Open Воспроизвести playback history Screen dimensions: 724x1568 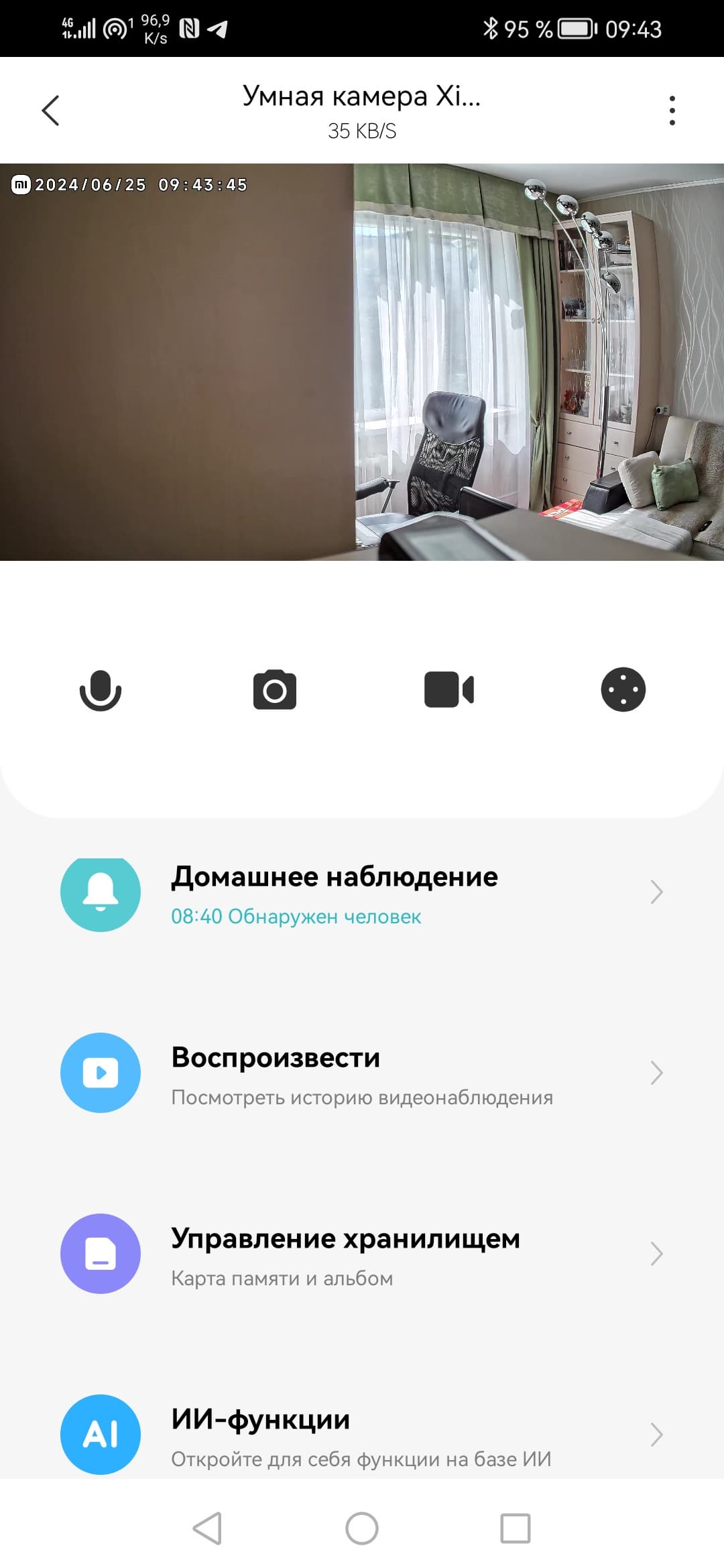(362, 1073)
